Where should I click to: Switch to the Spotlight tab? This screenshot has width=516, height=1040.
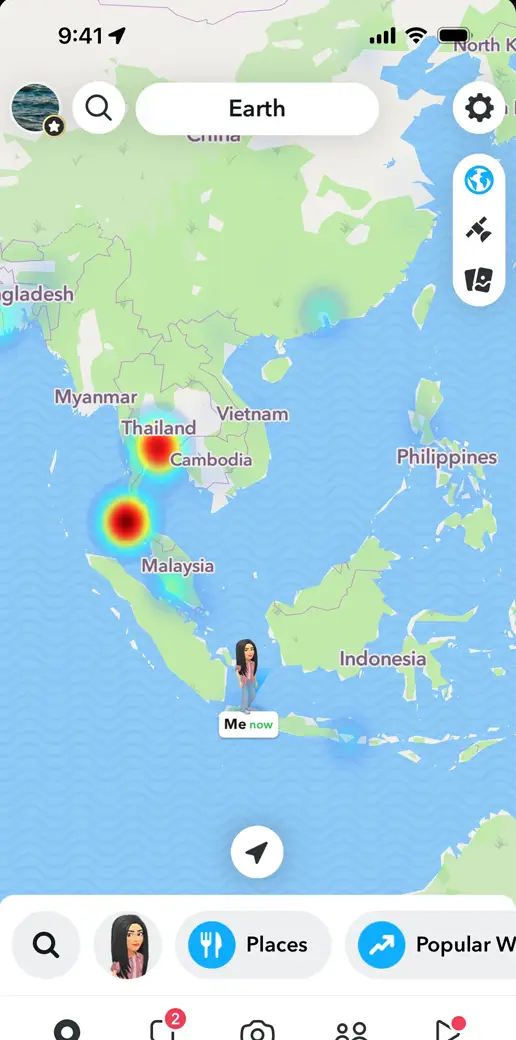pos(448,1027)
